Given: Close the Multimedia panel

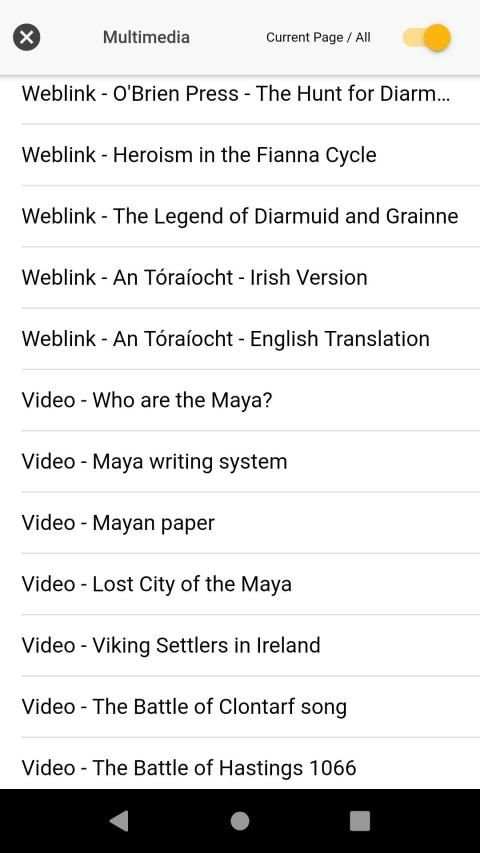Looking at the screenshot, I should (27, 38).
